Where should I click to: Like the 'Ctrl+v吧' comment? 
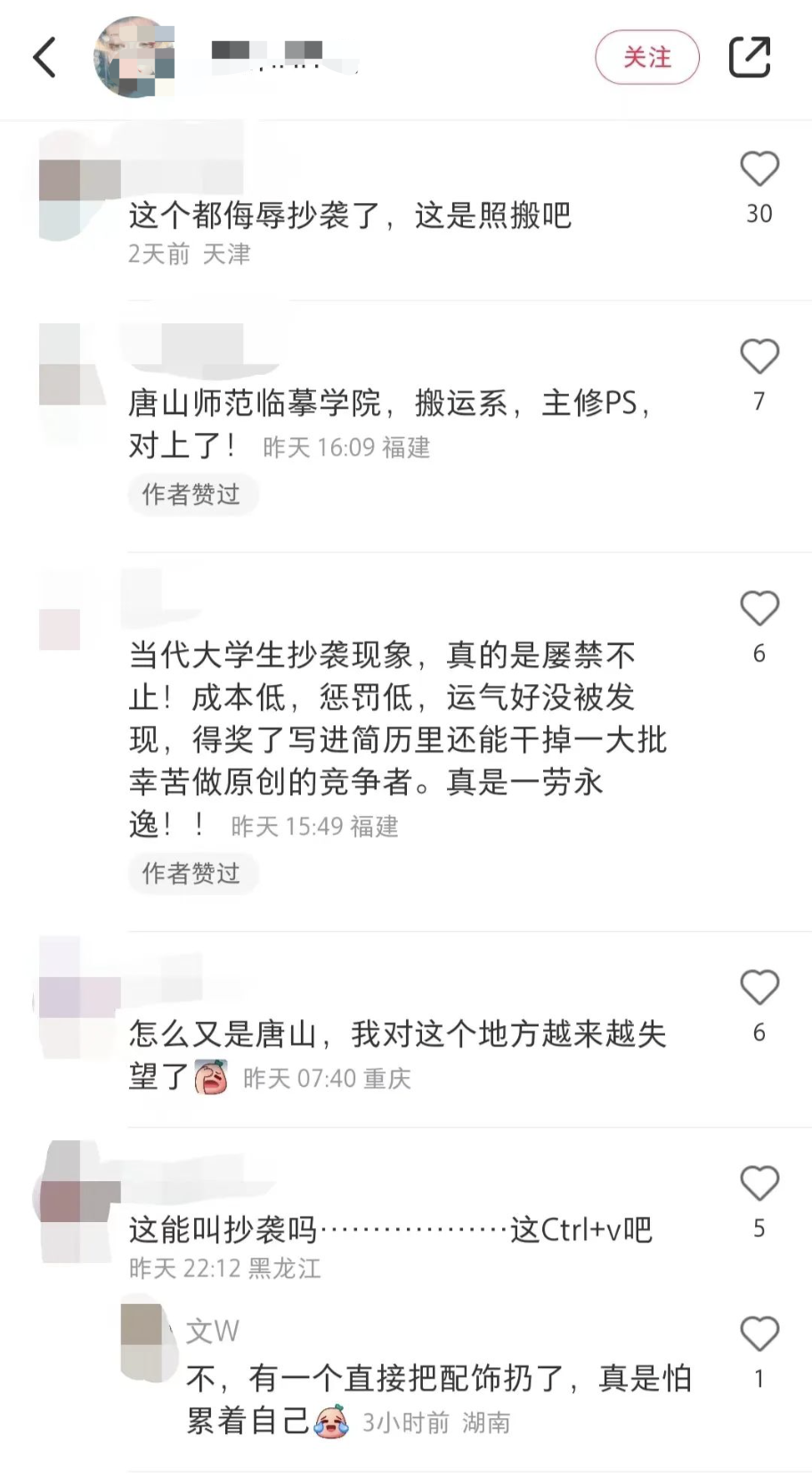click(x=759, y=1184)
